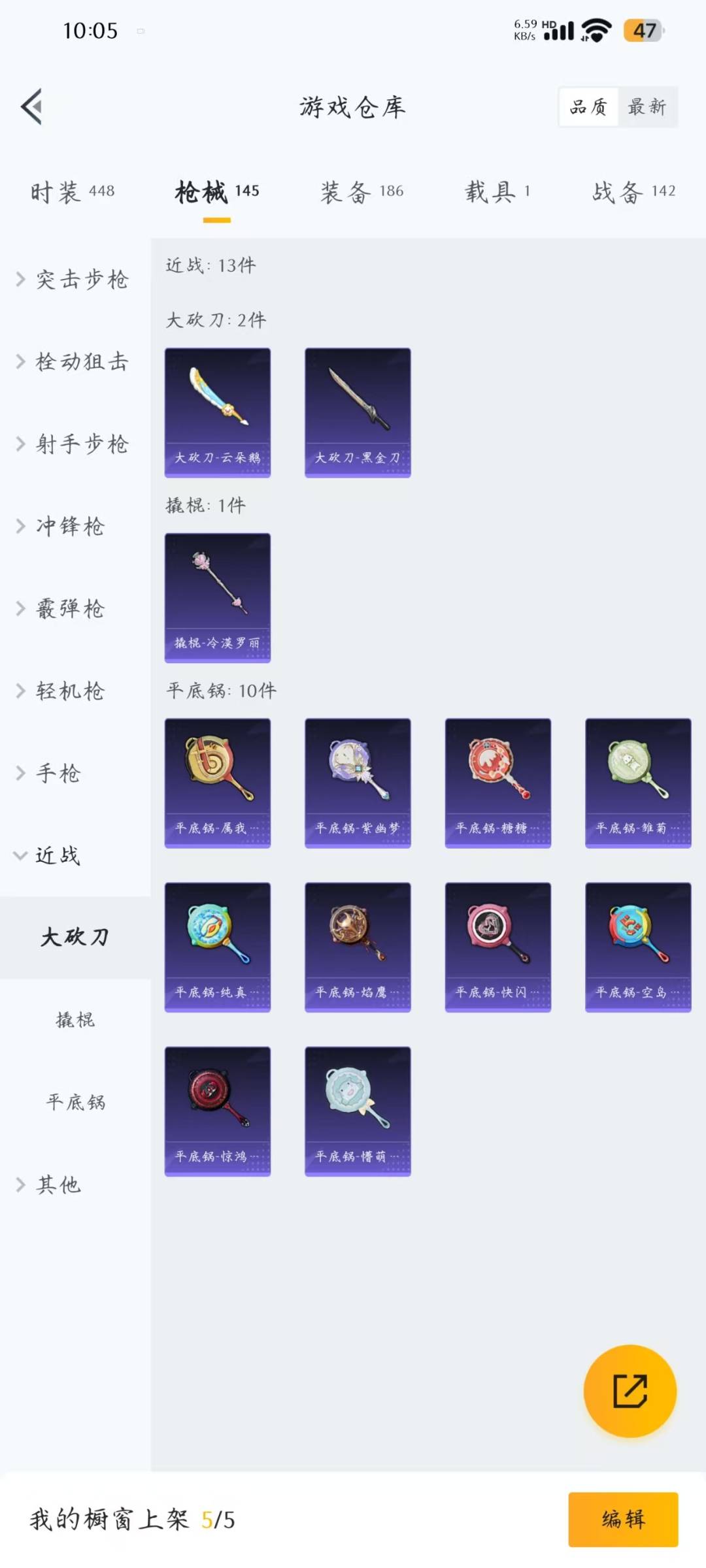Tap the yellow share floating button
The image size is (706, 1568).
coord(630,1391)
